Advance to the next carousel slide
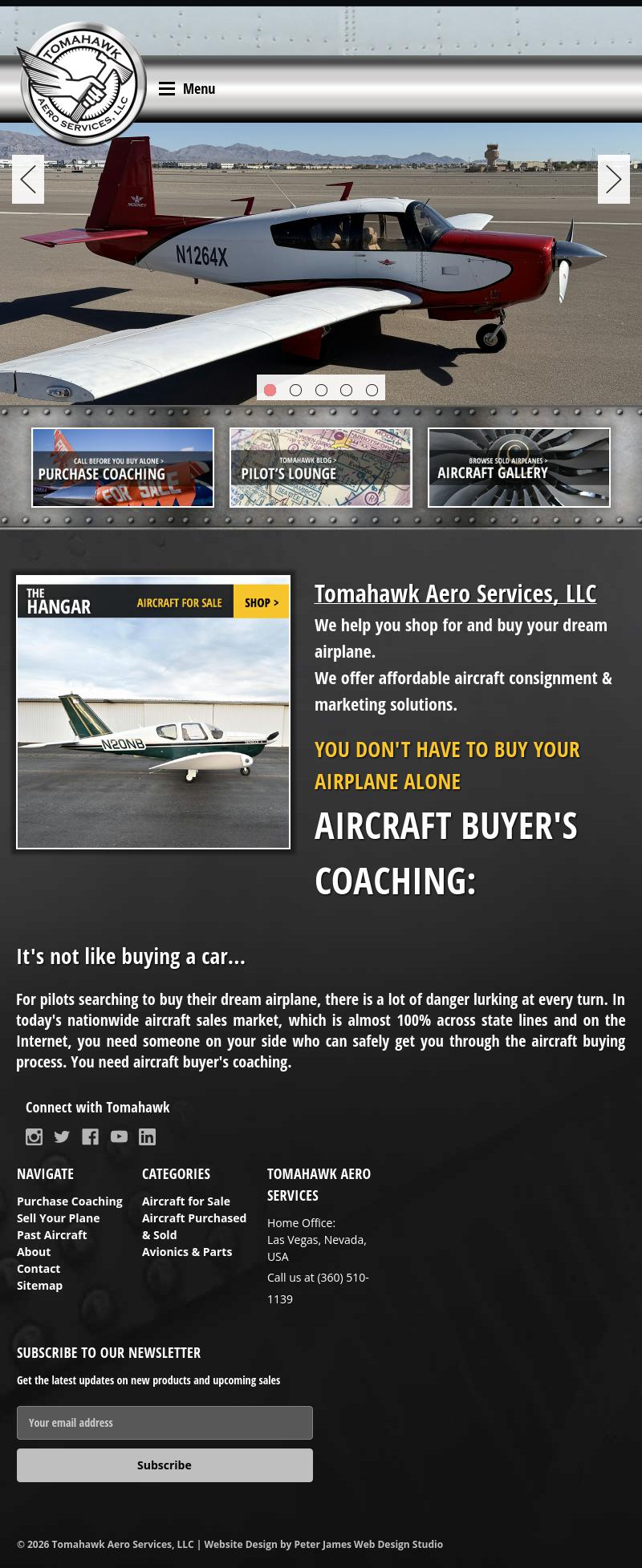642x1568 pixels. pos(613,180)
